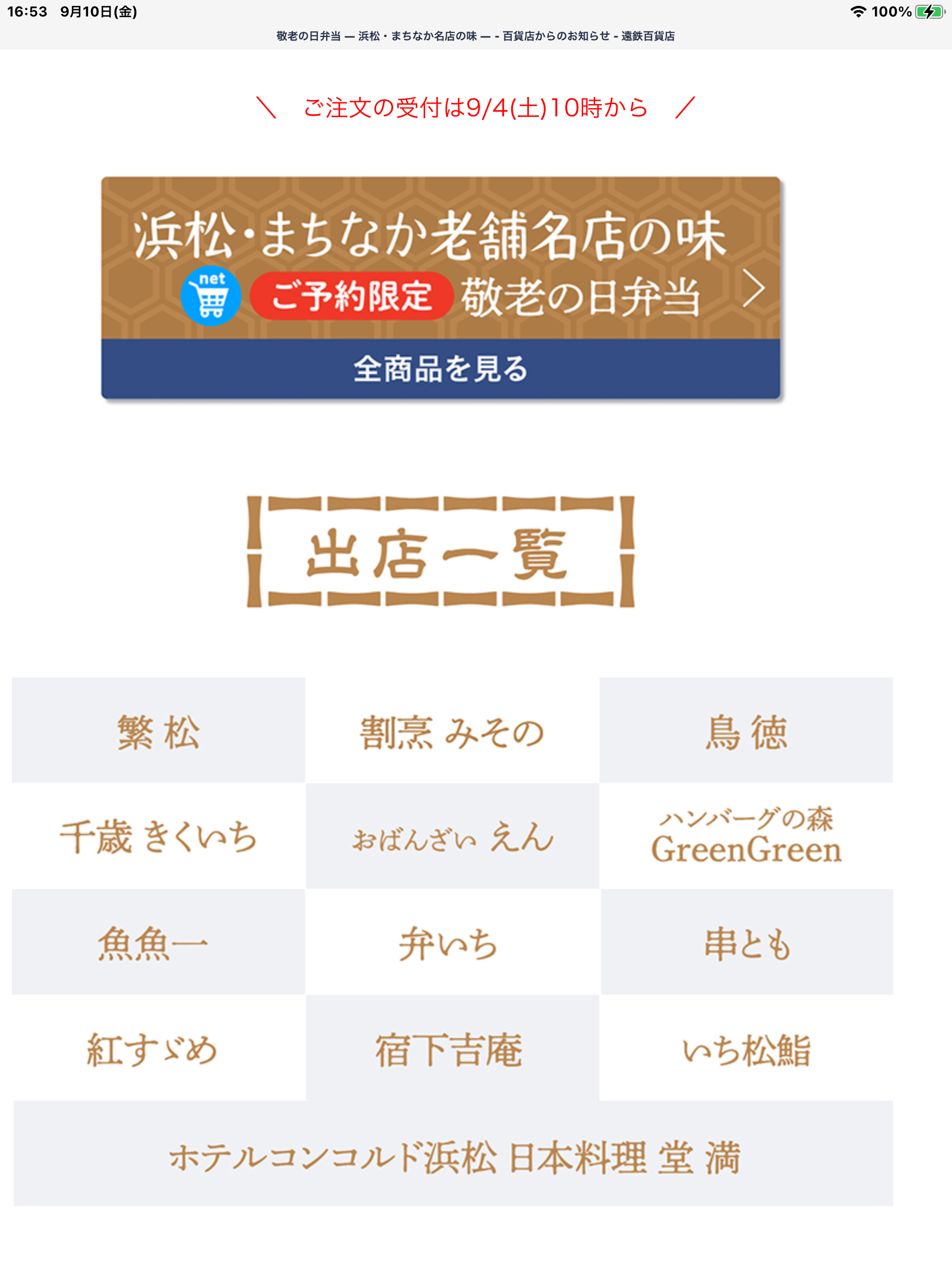Viewport: 952px width, 1270px height.
Task: Select 宿下吉庵 shop
Action: coord(452,1048)
